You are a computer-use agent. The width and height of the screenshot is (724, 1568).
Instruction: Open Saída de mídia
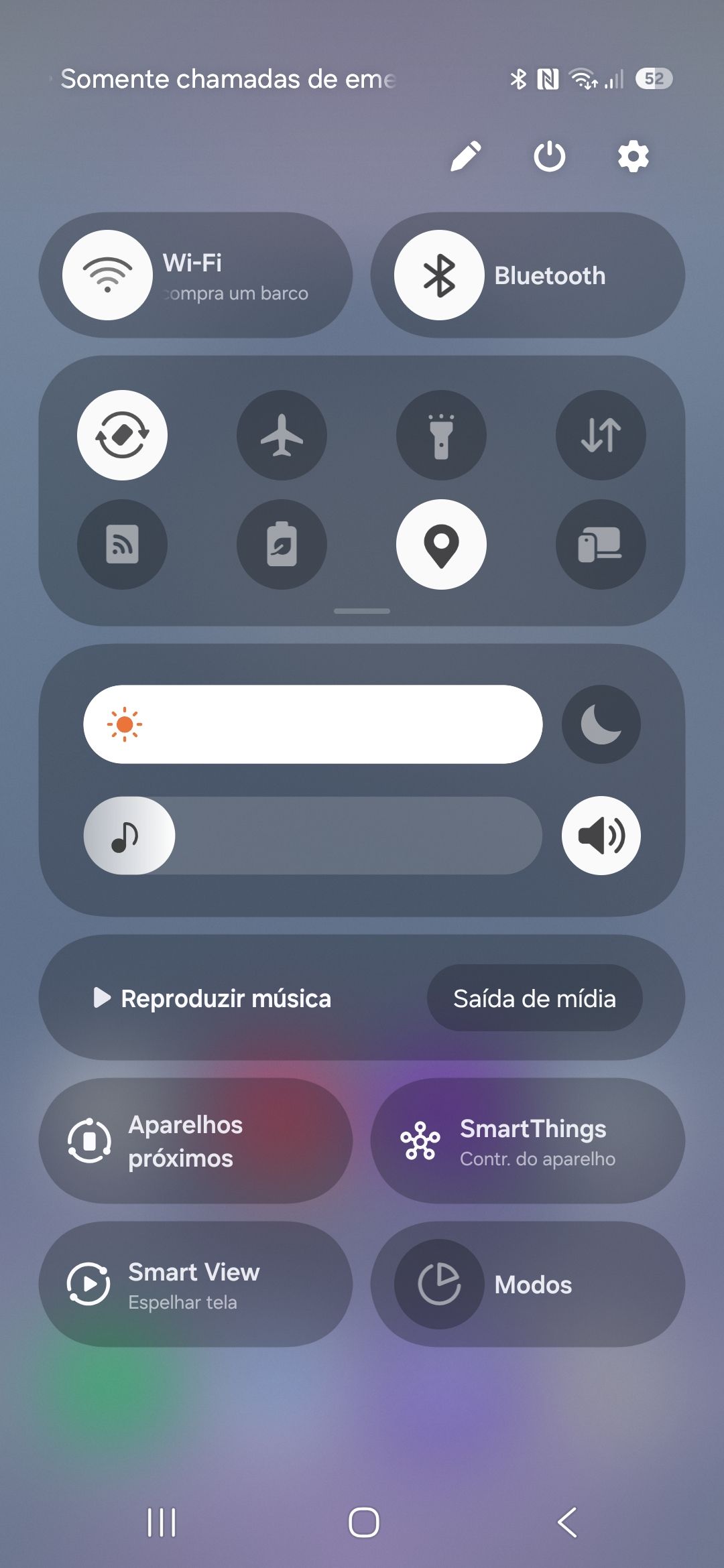(x=534, y=998)
